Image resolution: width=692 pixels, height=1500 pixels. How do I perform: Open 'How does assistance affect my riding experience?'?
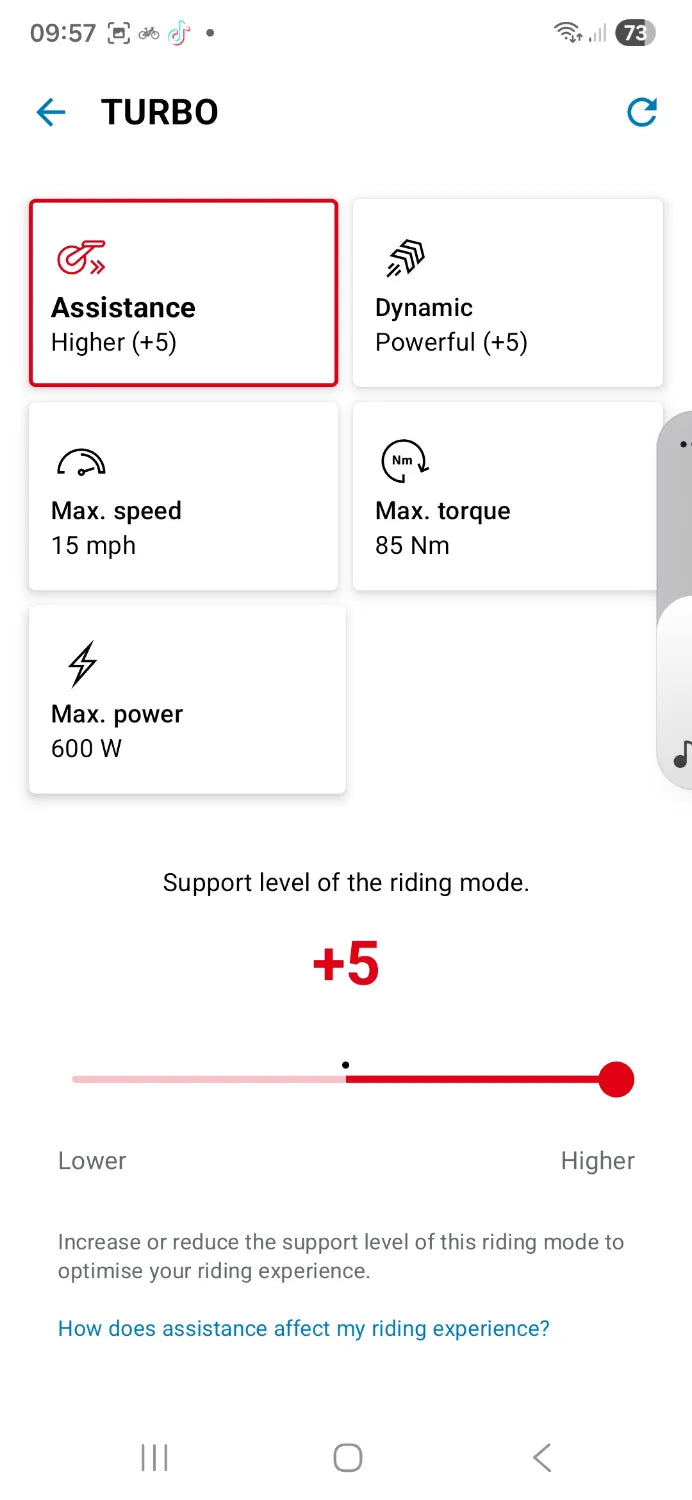(304, 1328)
